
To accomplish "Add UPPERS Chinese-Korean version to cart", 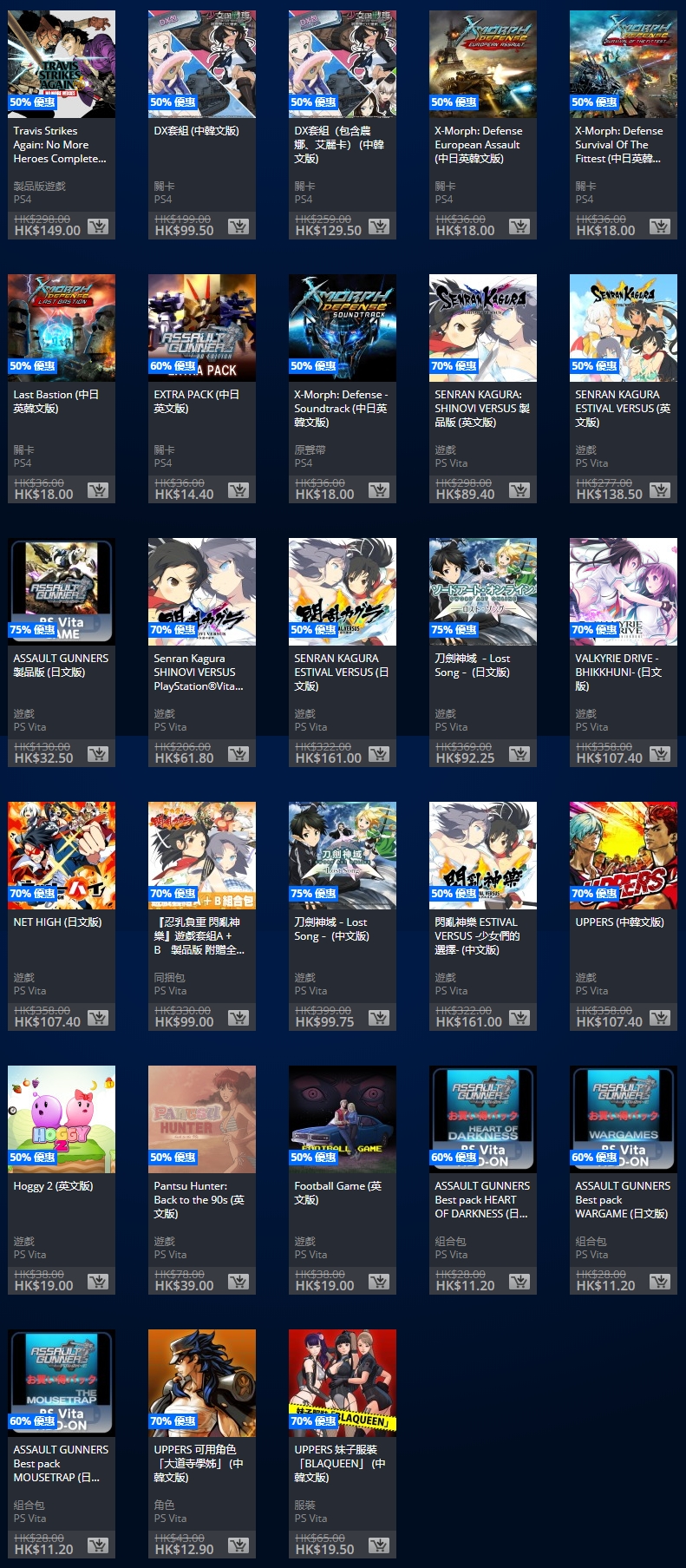I will coord(660,1019).
